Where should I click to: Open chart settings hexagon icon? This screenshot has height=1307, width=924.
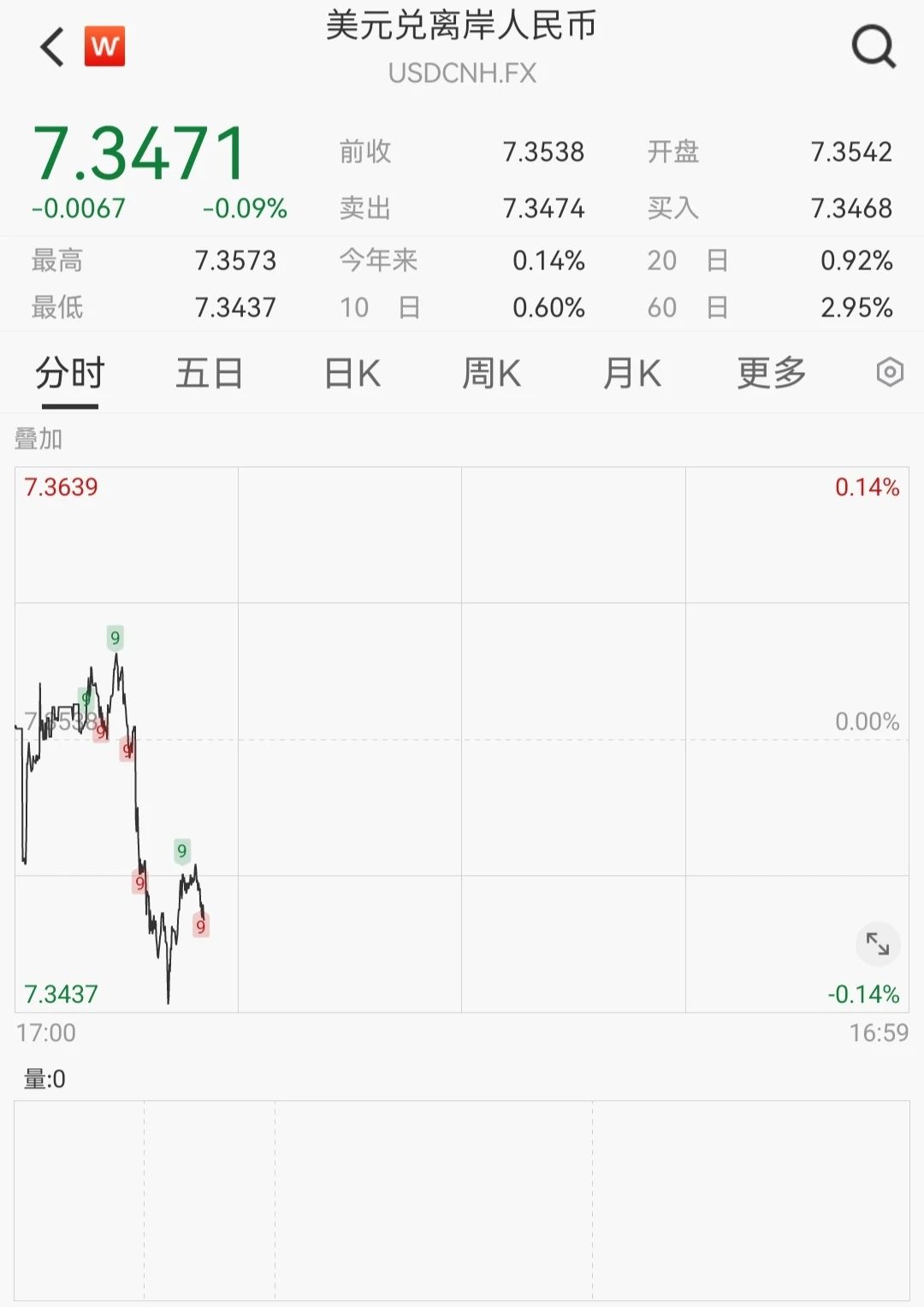(890, 373)
